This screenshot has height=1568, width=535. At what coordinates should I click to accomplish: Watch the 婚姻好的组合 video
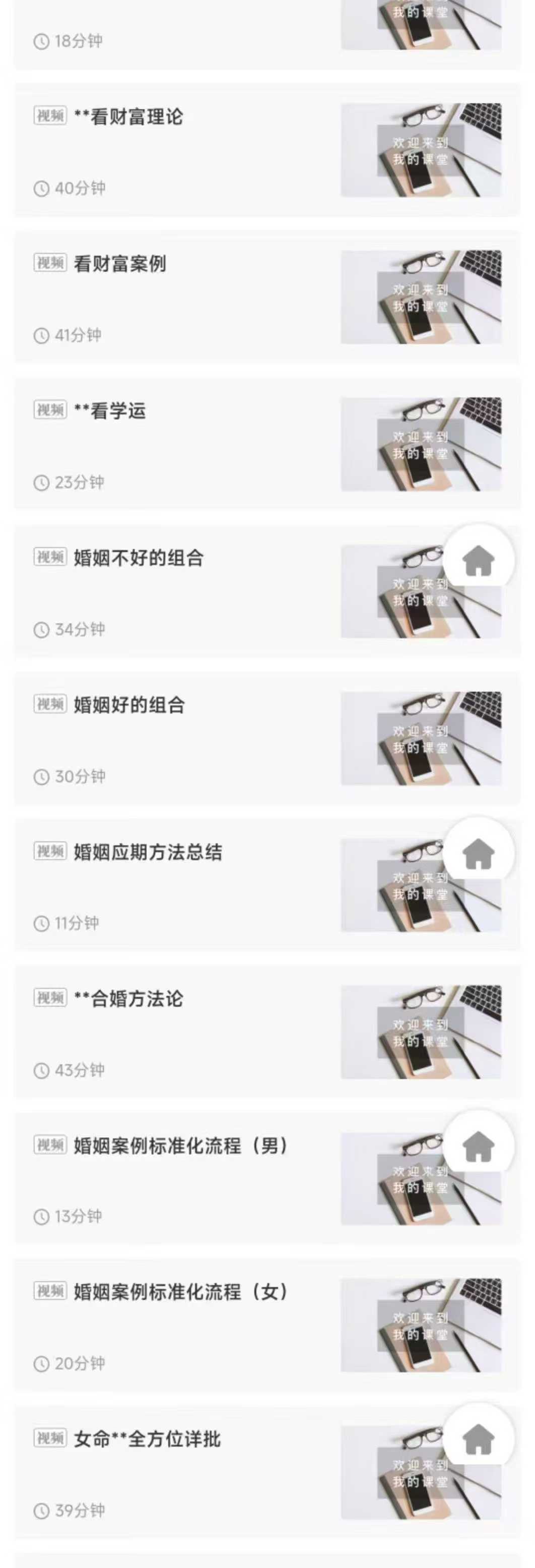(x=129, y=705)
